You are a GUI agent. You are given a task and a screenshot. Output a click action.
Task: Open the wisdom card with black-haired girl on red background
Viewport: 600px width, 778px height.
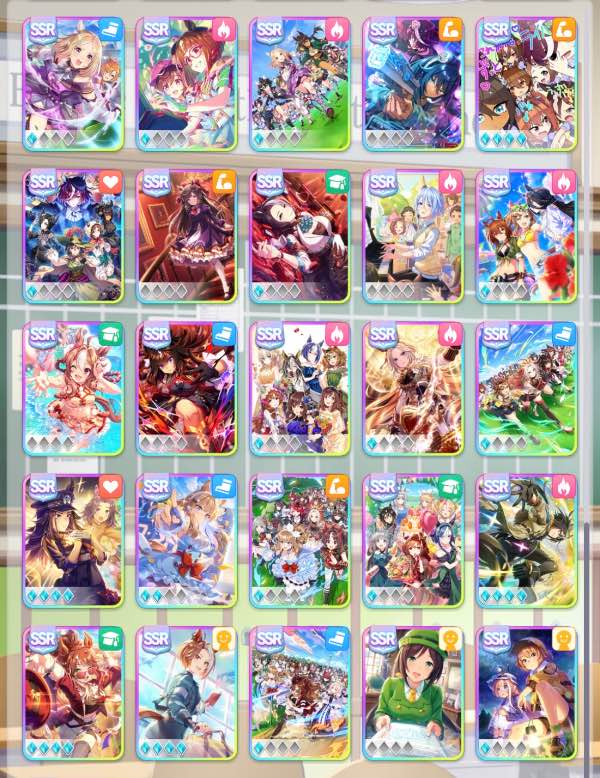point(300,236)
